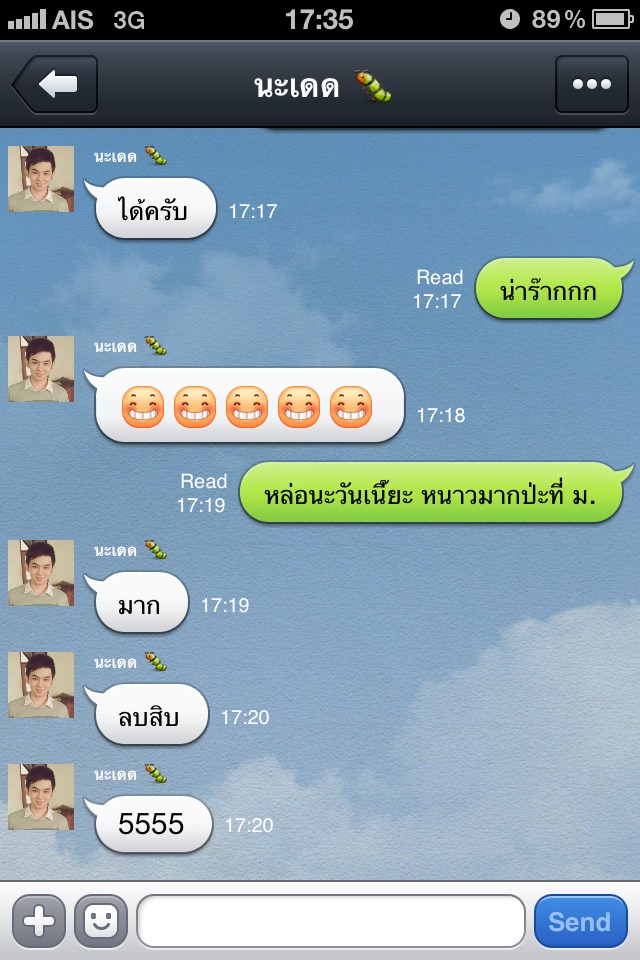Focus the message text field
This screenshot has width=640, height=960.
[x=330, y=921]
